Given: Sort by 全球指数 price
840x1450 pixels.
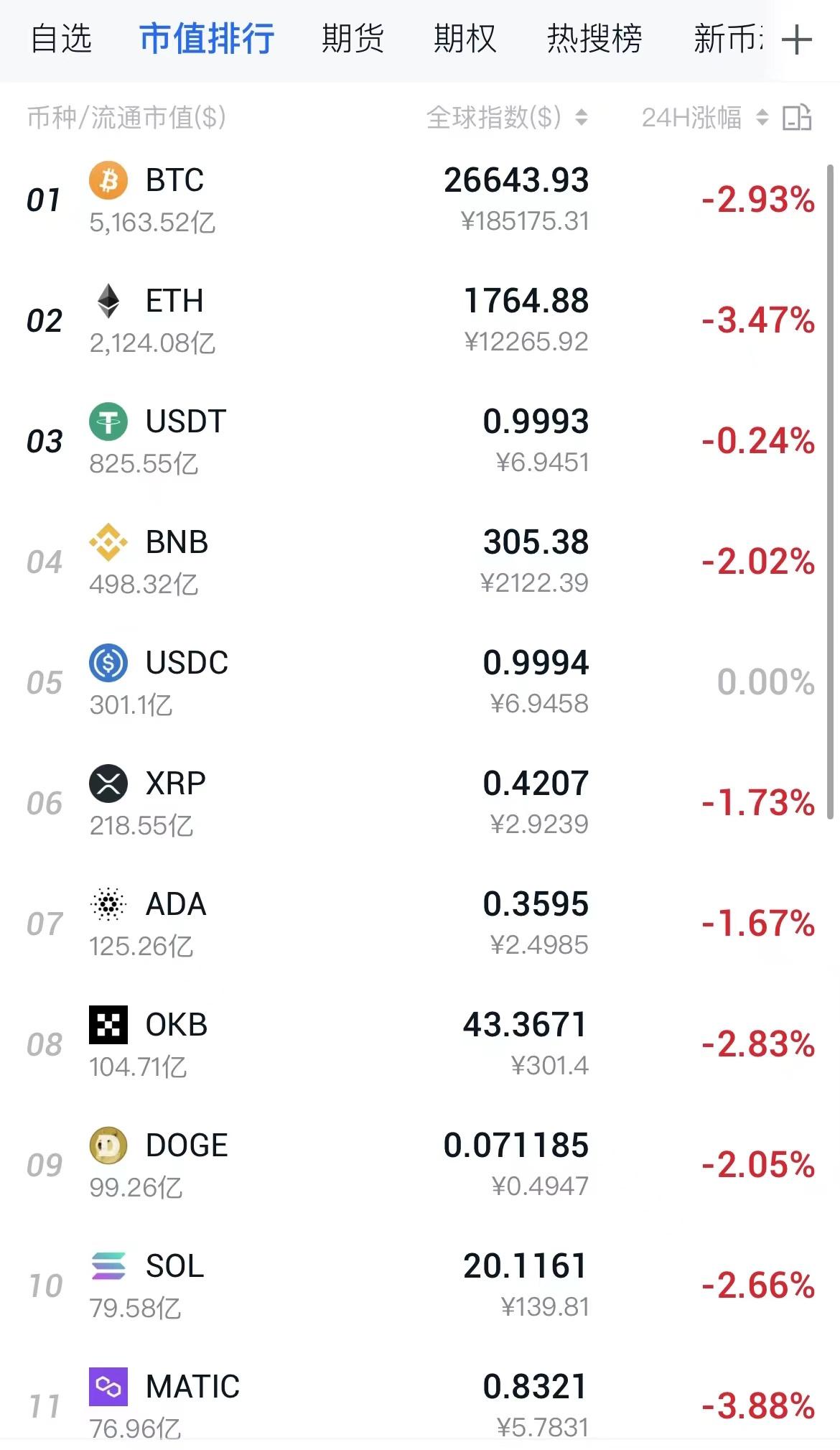Looking at the screenshot, I should [507, 117].
